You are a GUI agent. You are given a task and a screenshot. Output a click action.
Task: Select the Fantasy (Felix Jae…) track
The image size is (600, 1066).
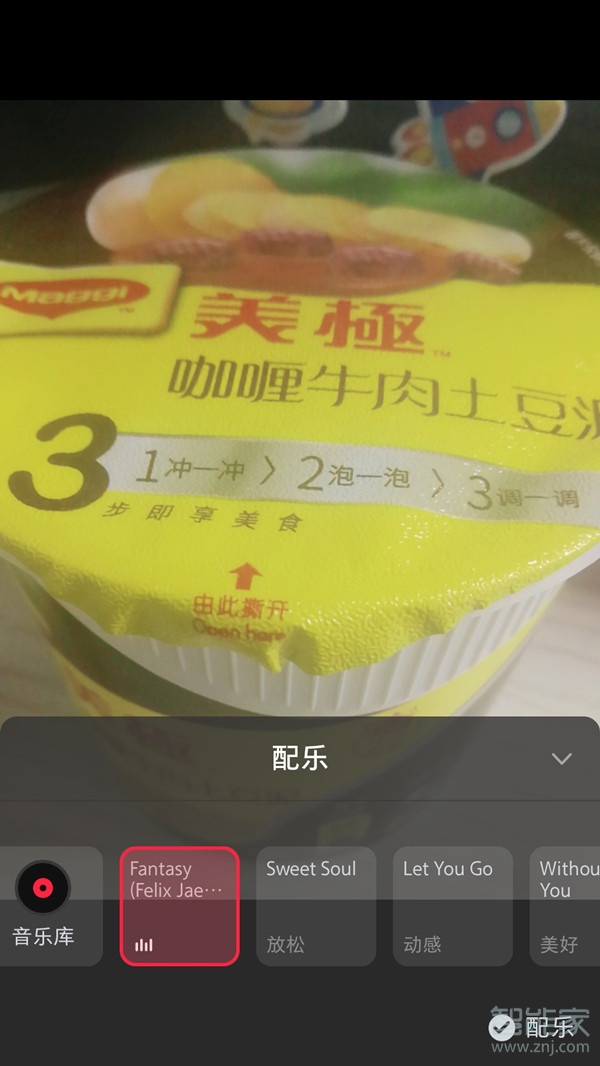point(180,906)
